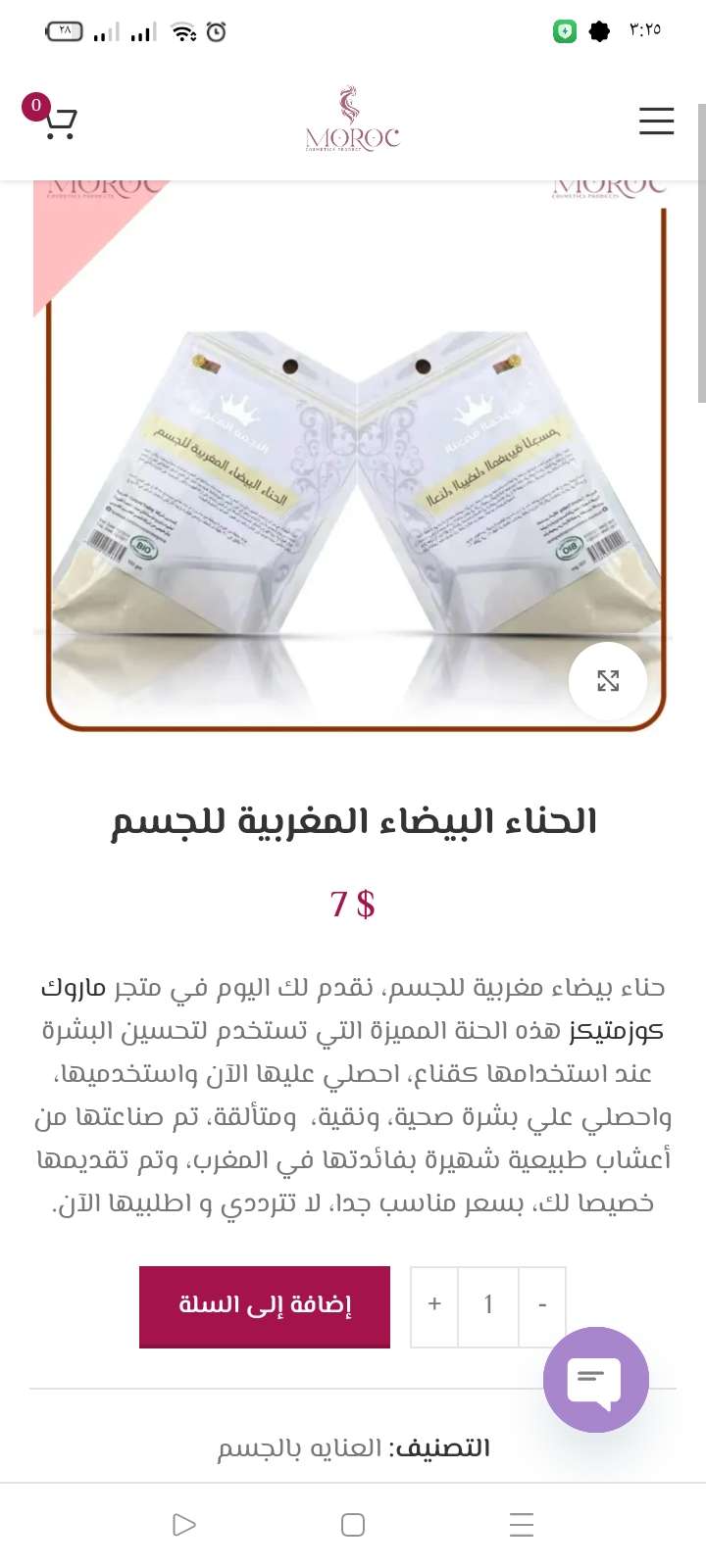The width and height of the screenshot is (706, 1568).
Task: Increase quantity with the plus button
Action: pyautogui.click(x=434, y=1304)
